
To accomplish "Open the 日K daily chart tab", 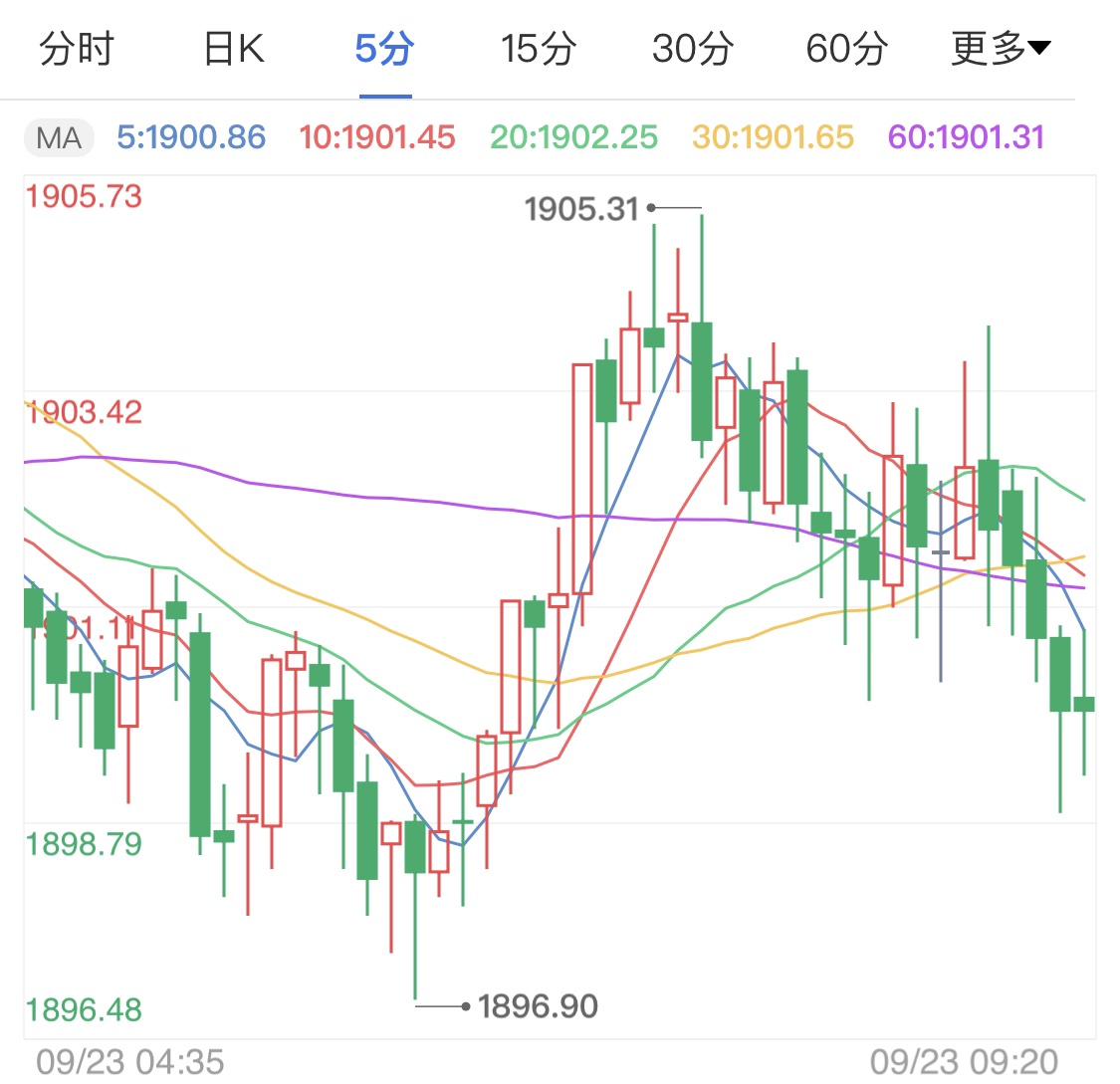I will pyautogui.click(x=233, y=48).
